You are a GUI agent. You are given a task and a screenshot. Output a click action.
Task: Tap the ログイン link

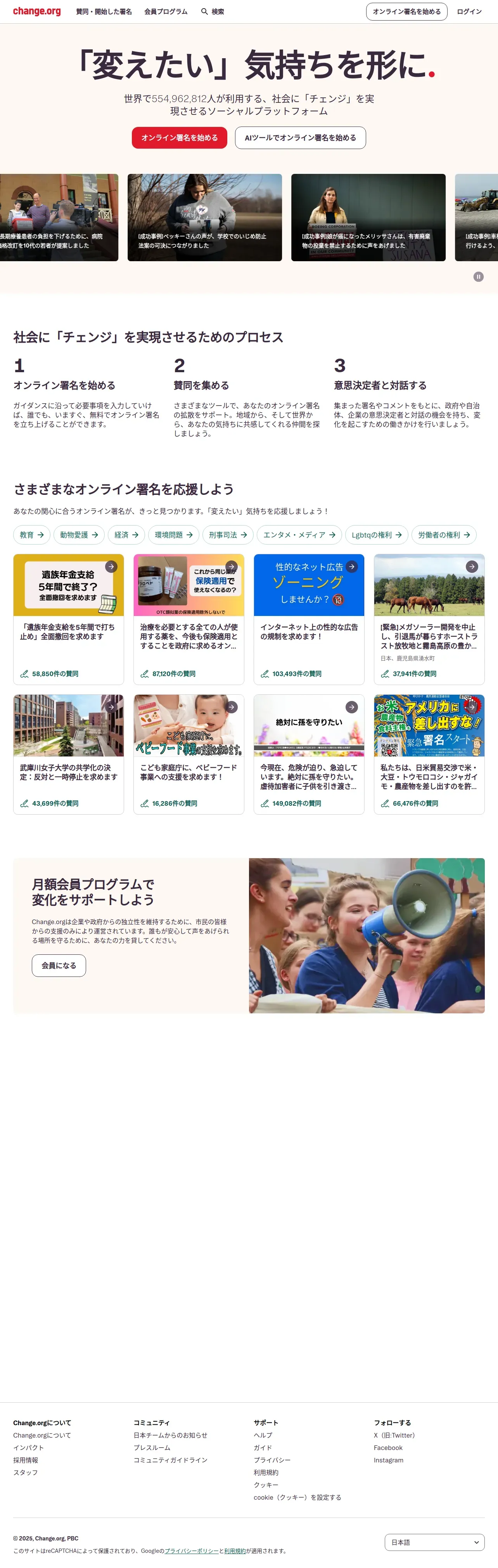coord(469,12)
